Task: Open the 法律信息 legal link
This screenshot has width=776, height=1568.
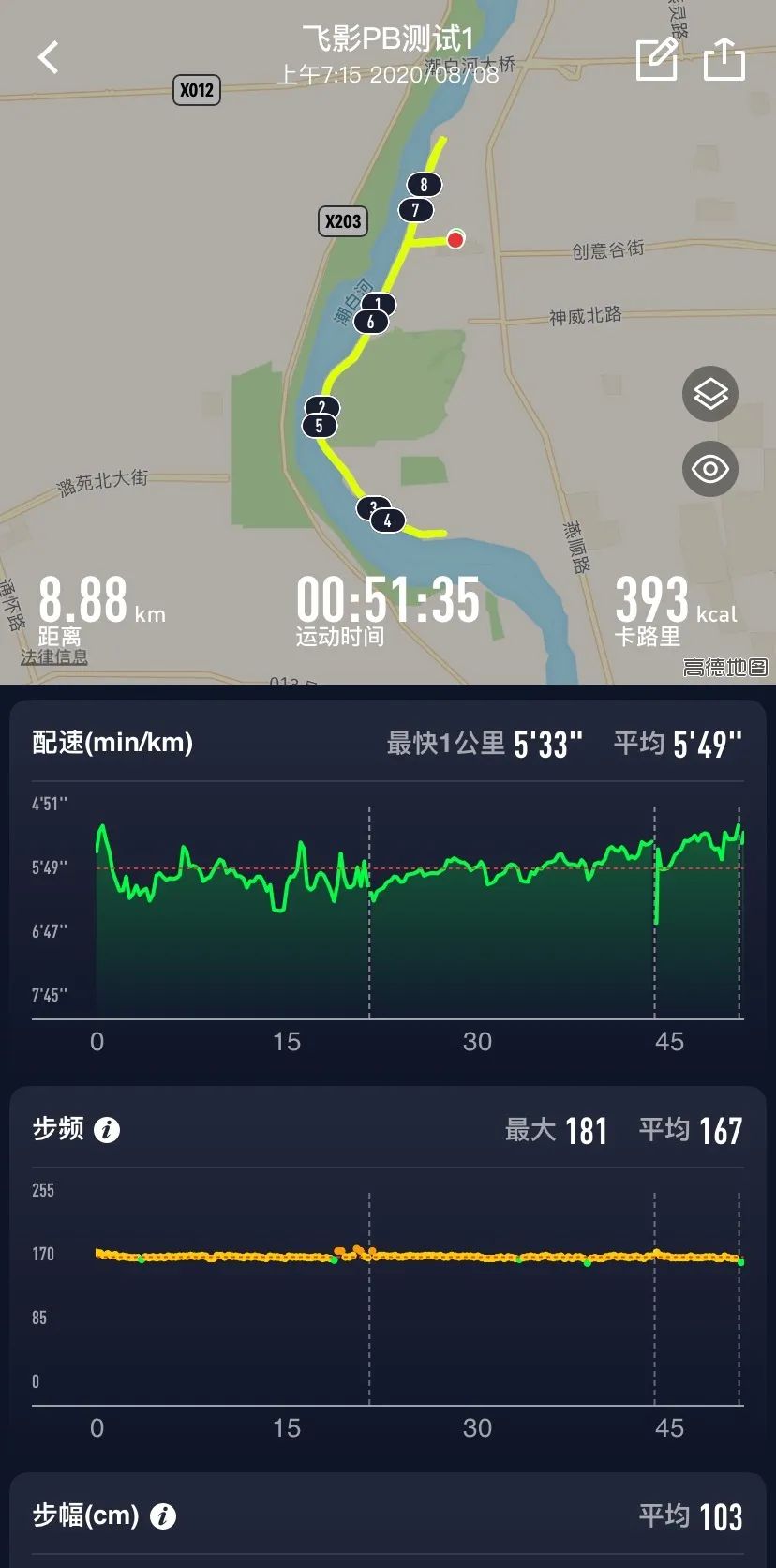Action: click(x=53, y=657)
